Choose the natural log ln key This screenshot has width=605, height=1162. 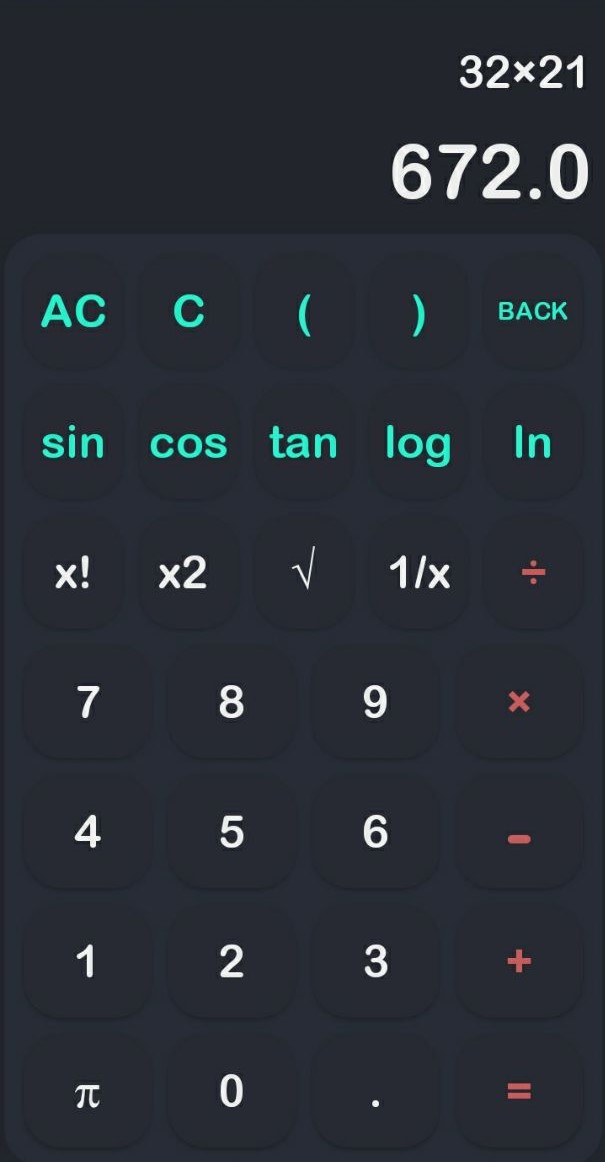point(533,443)
